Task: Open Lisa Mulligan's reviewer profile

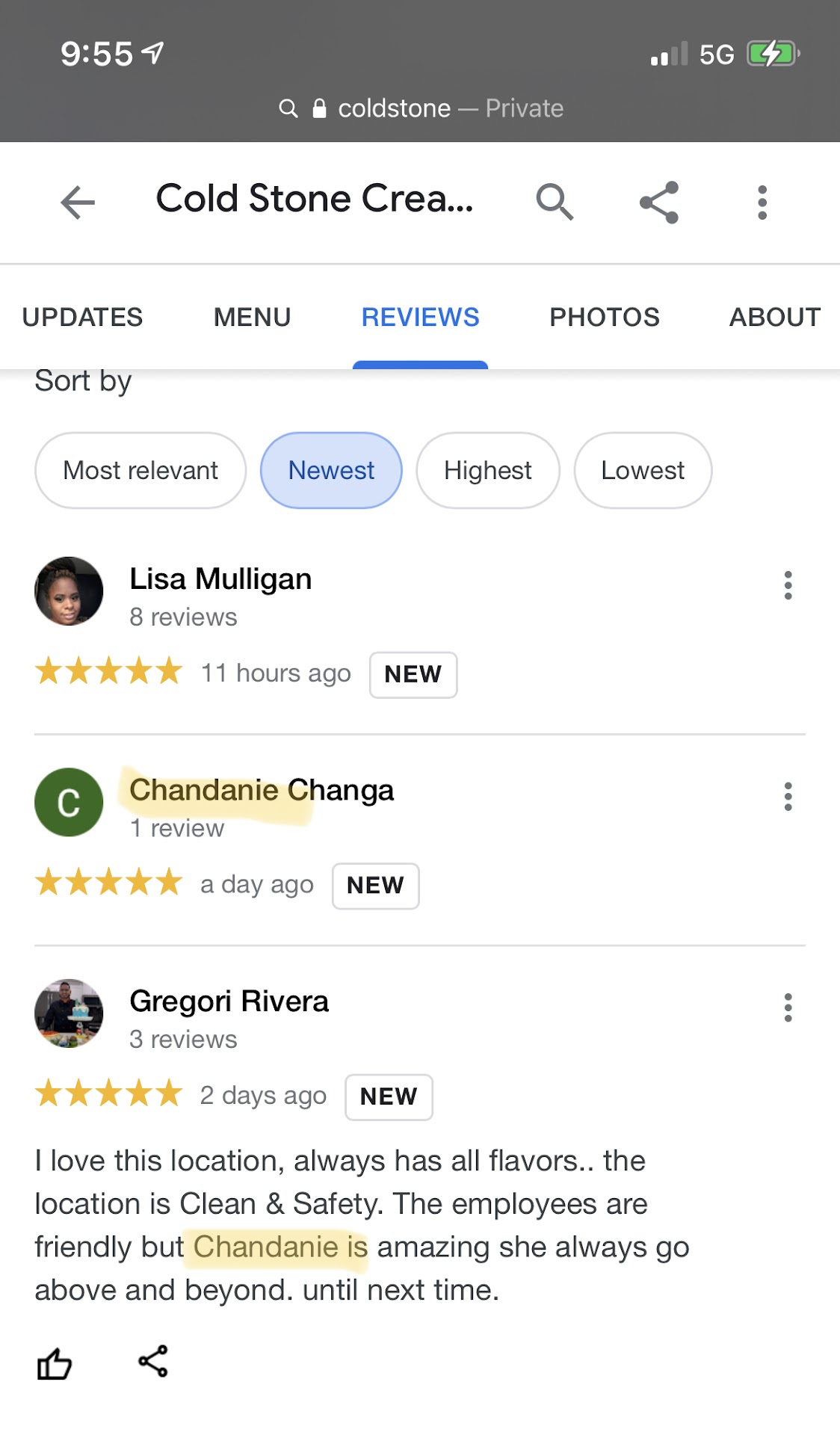Action: tap(220, 579)
